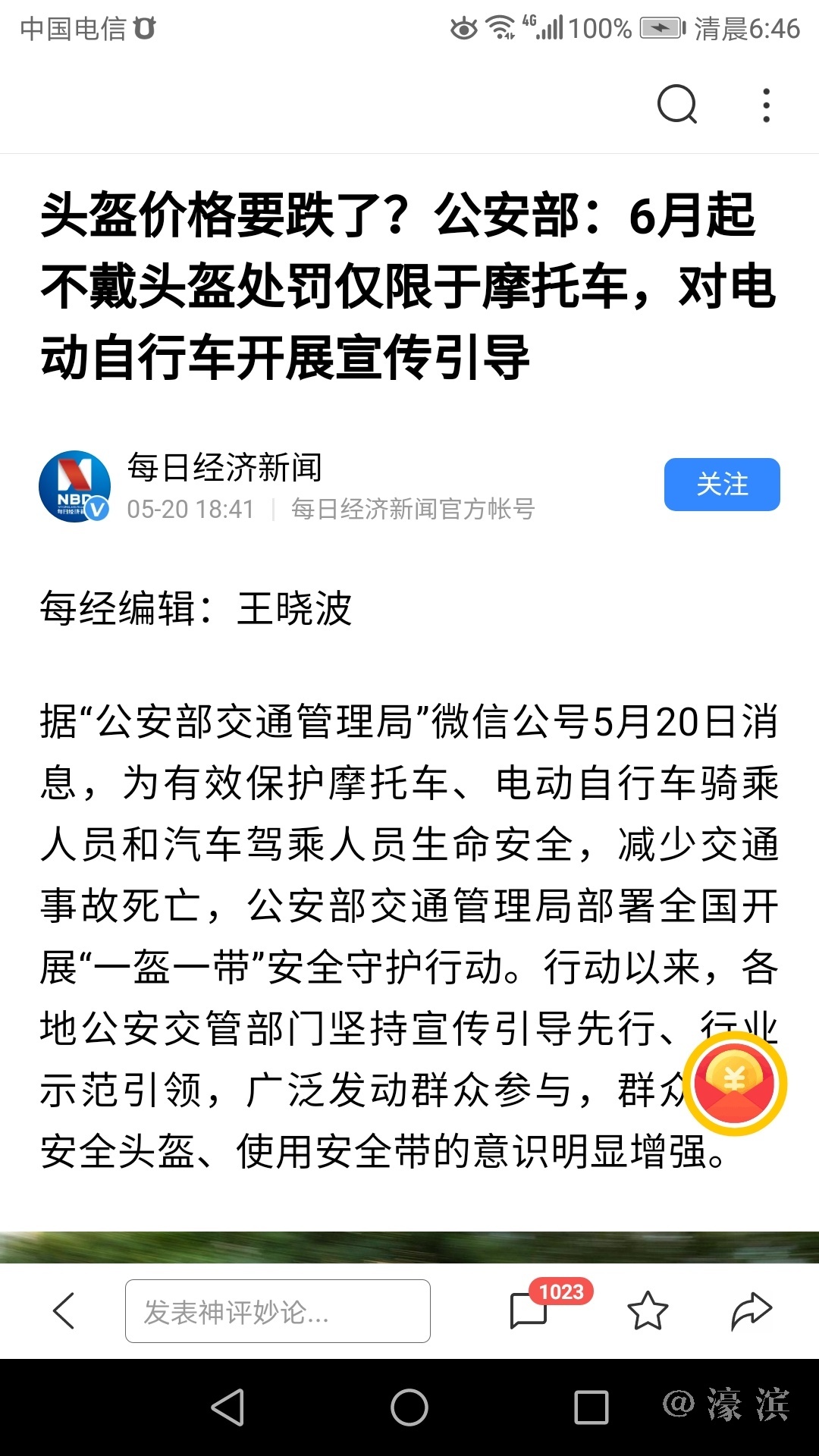Share this article
The image size is (819, 1456).
click(751, 1310)
